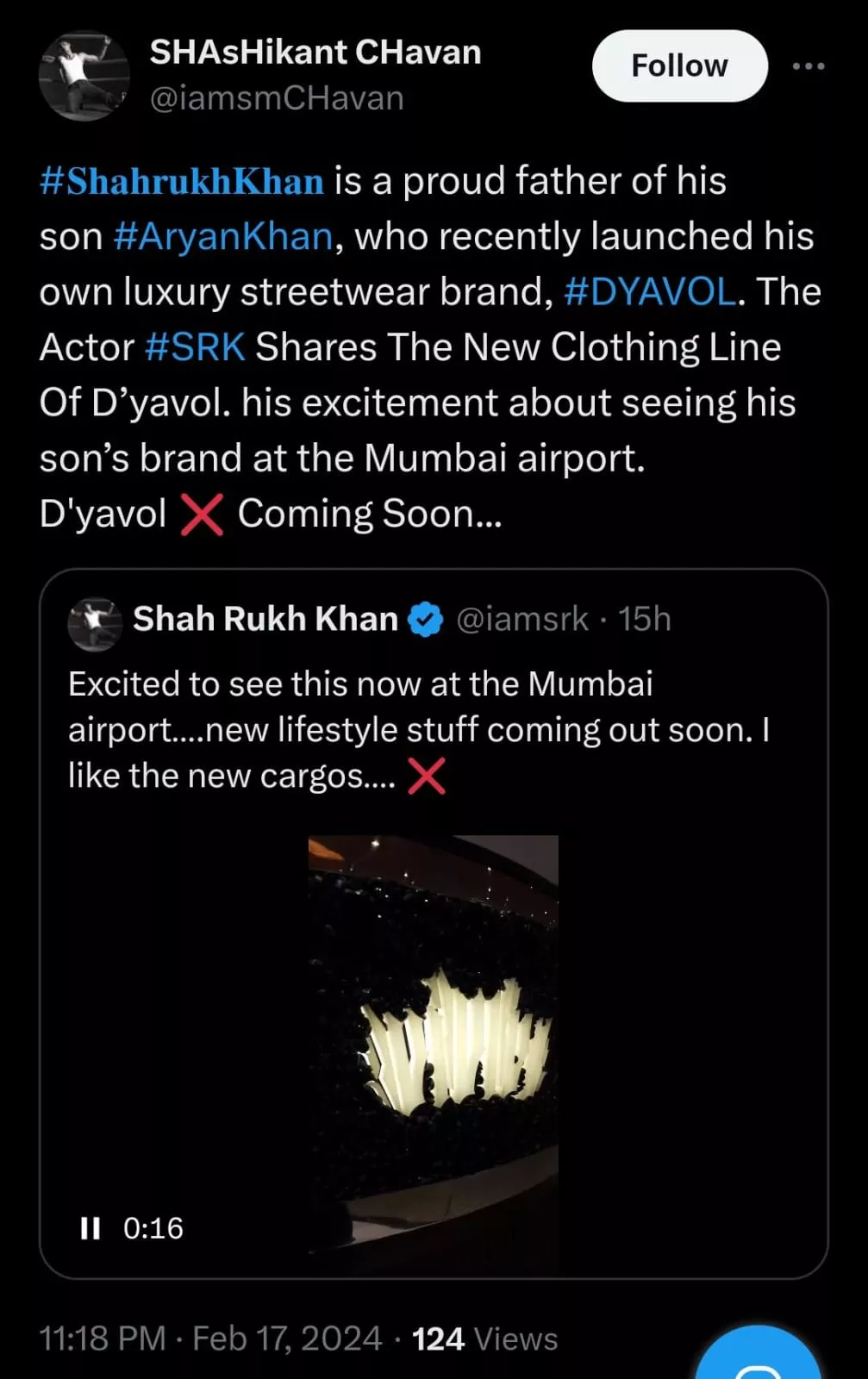Open the #AryanKhan hashtag
Screen dimensions: 868x1379
[223, 237]
